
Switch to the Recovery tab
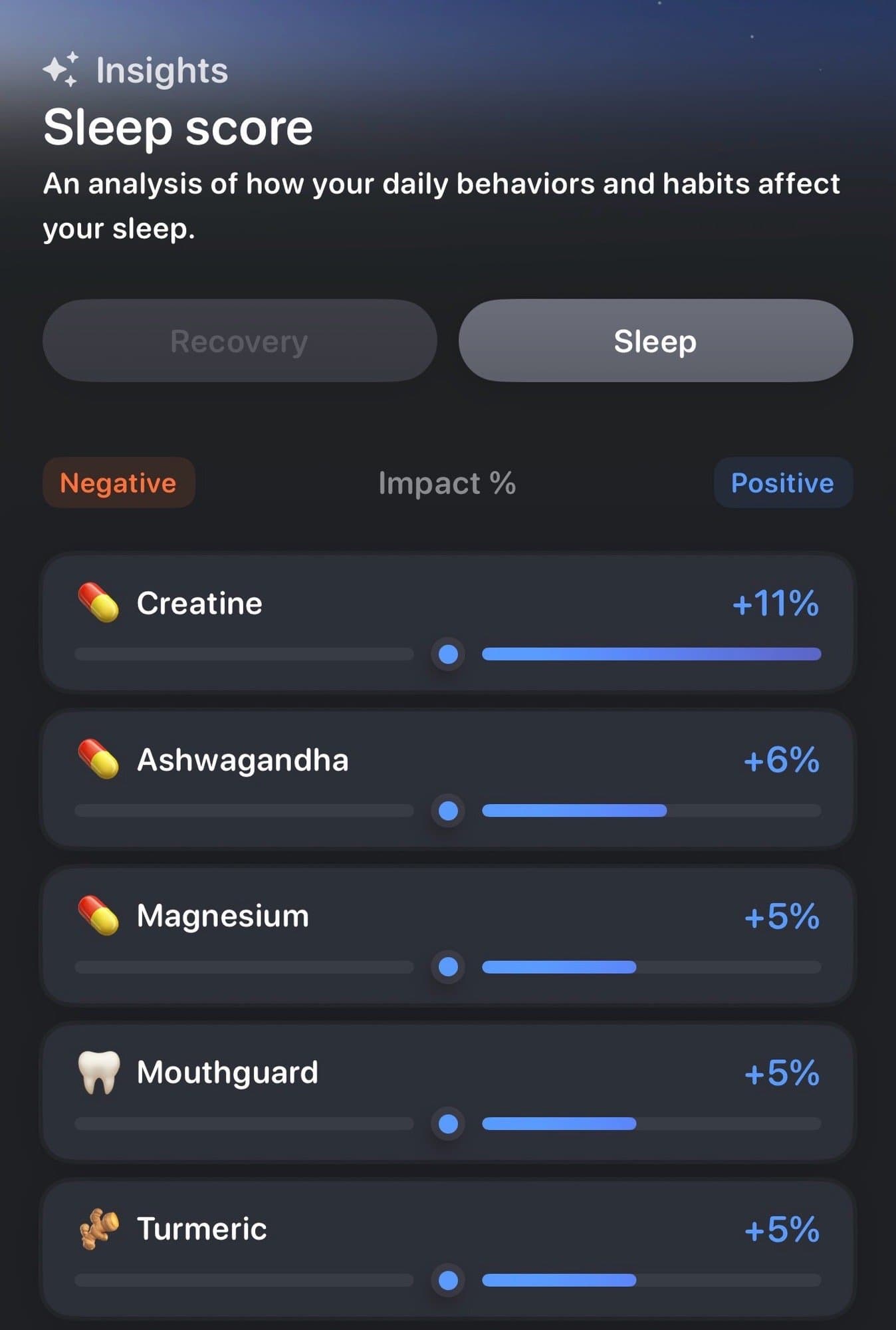(x=239, y=341)
